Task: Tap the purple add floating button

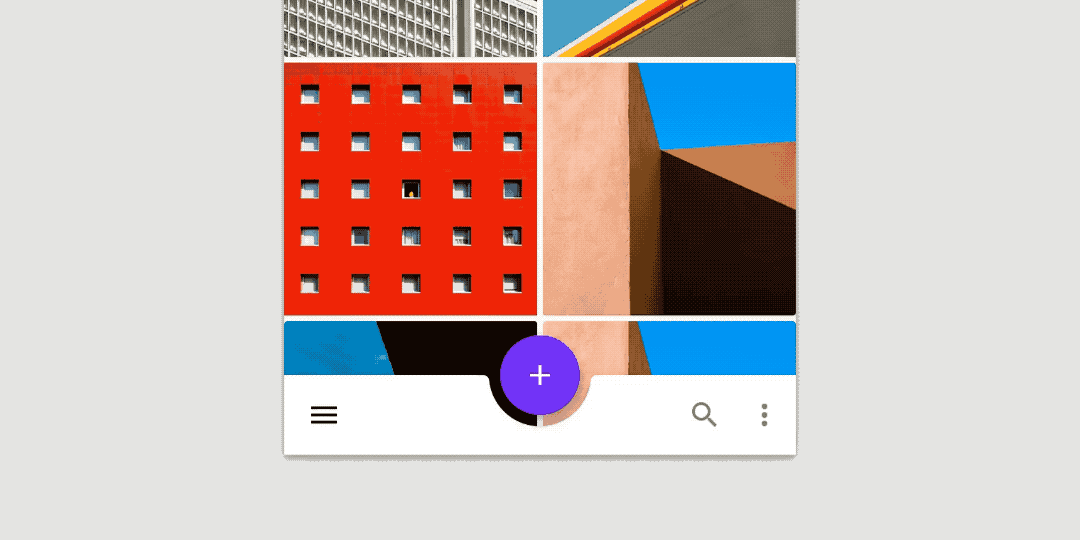Action: [540, 375]
